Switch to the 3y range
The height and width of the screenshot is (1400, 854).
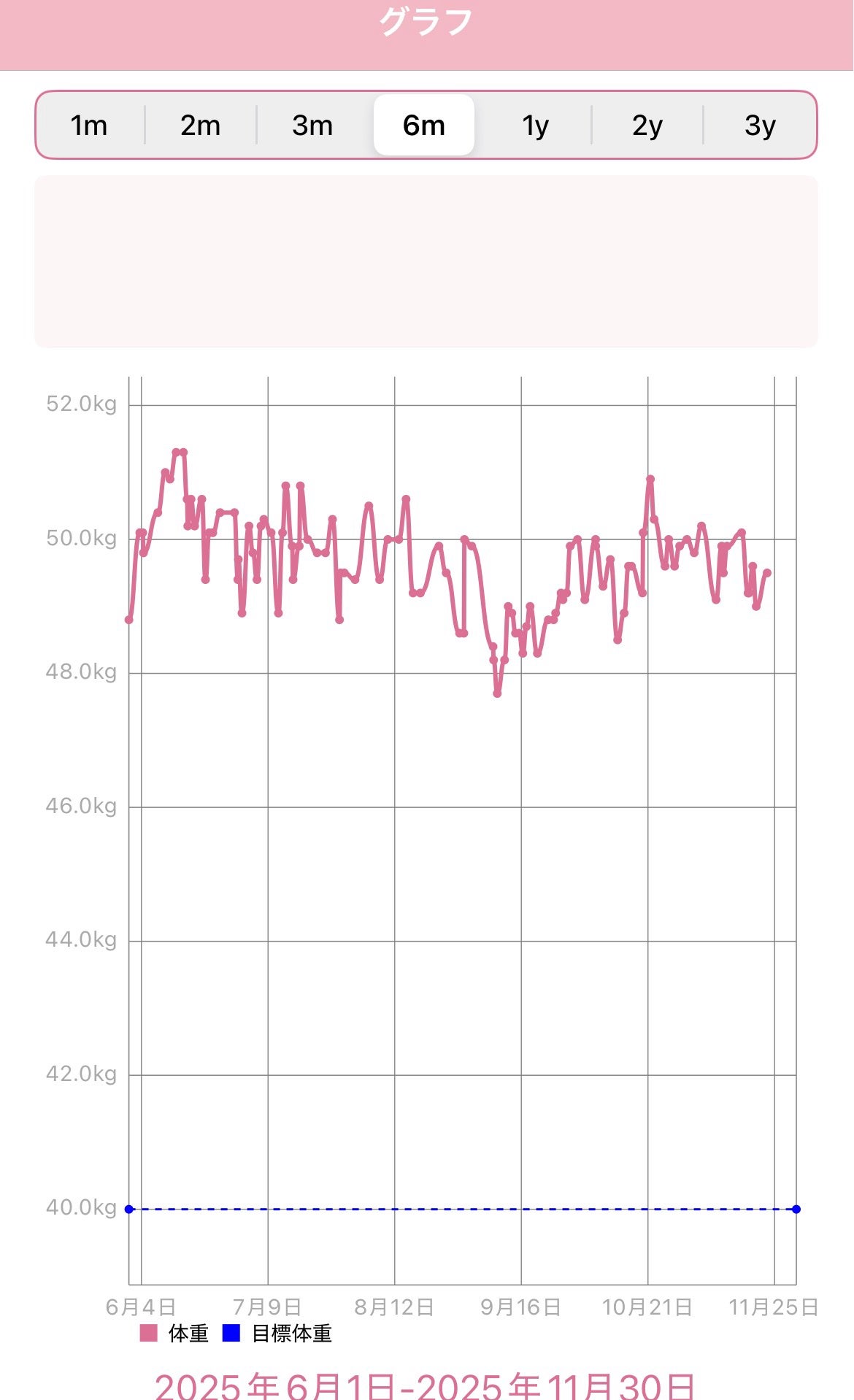coord(759,126)
